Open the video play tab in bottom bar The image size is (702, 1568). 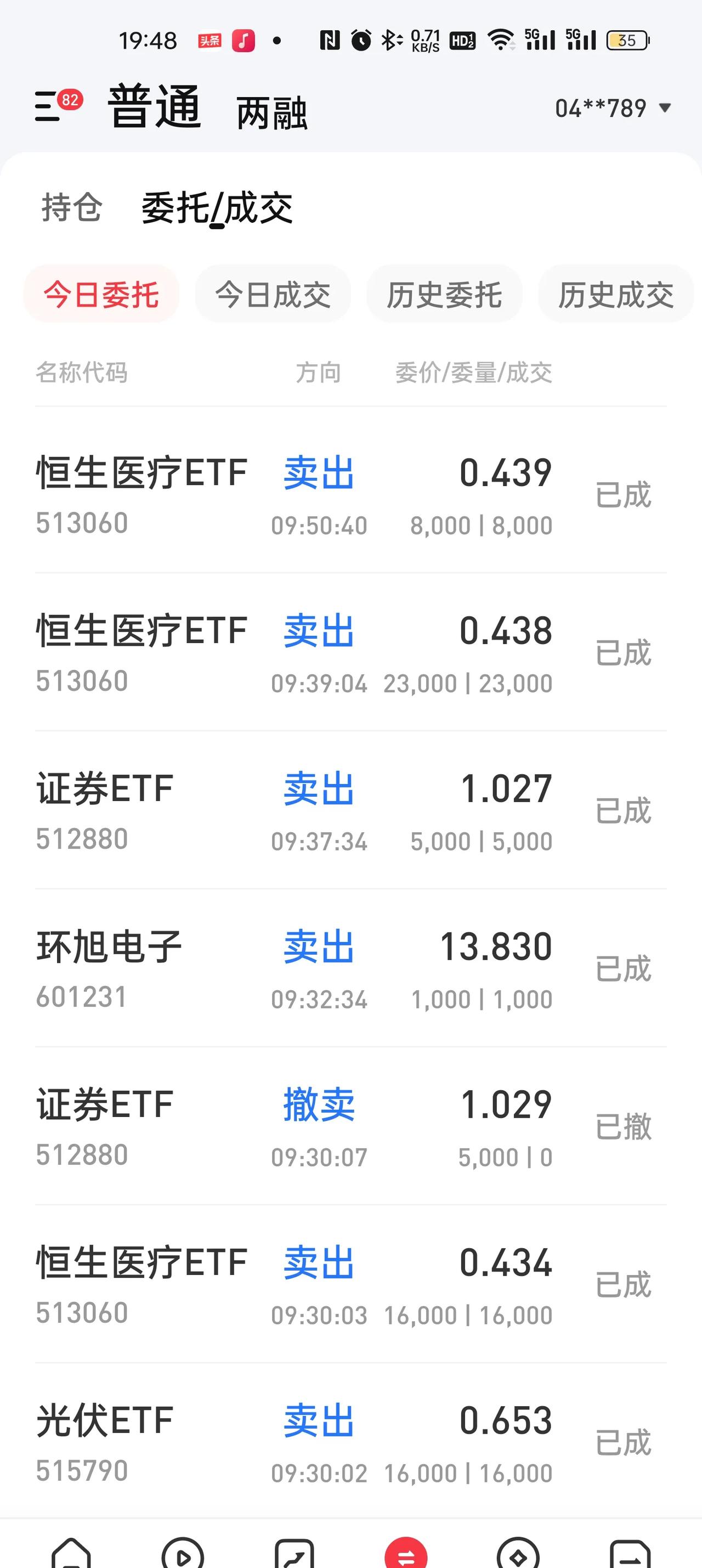point(183,1553)
